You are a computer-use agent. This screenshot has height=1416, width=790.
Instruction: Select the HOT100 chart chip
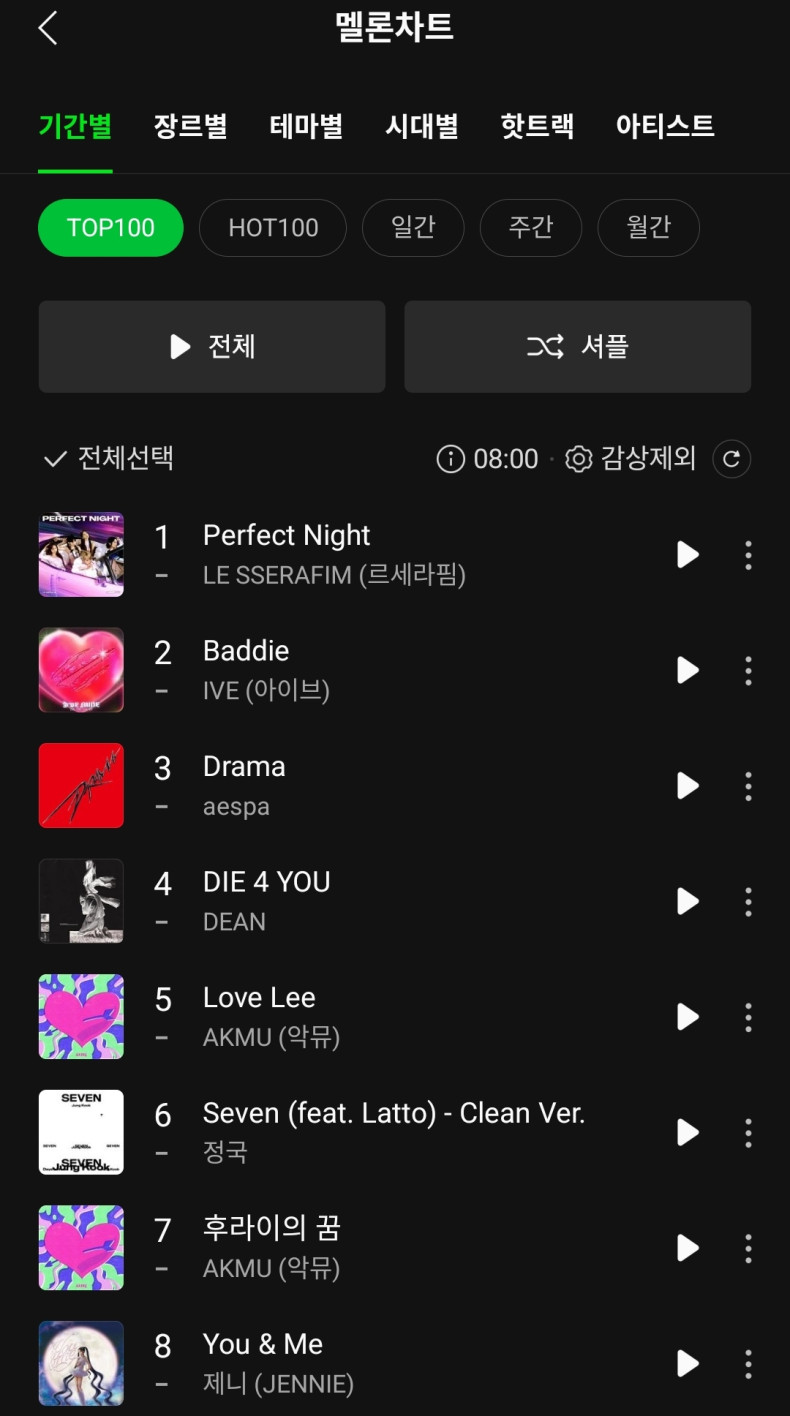pos(273,228)
